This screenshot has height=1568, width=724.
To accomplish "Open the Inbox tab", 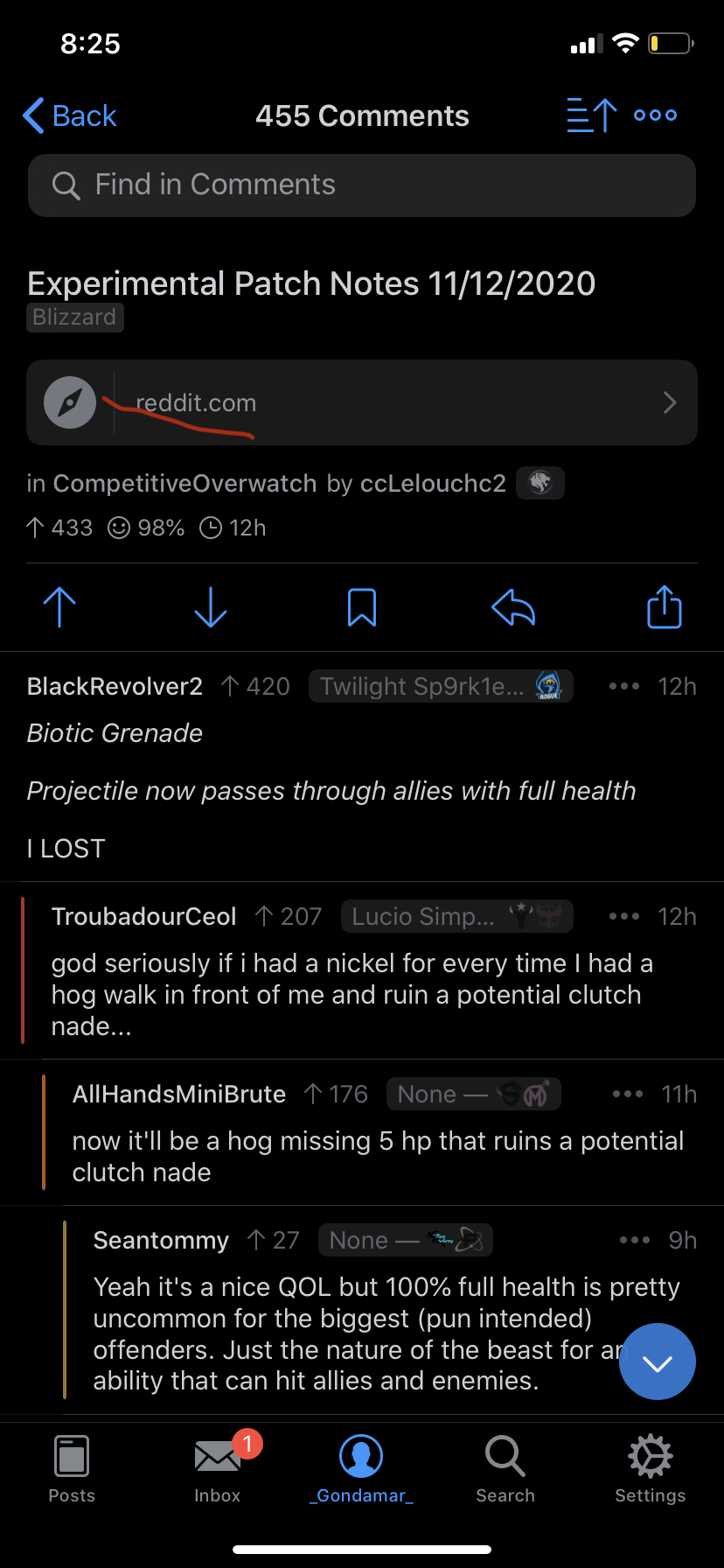I will pyautogui.click(x=217, y=1470).
